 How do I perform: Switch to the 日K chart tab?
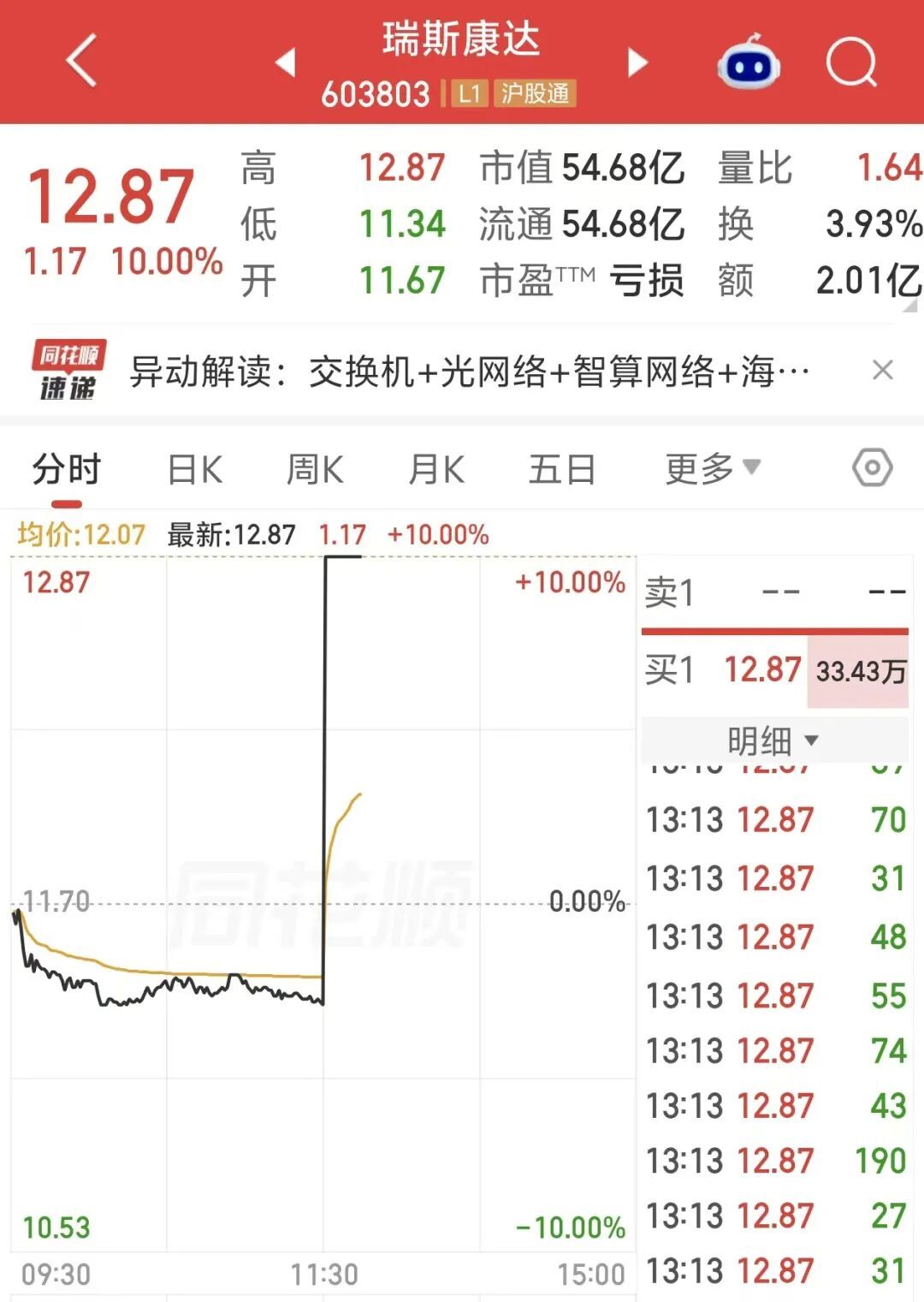pos(195,469)
